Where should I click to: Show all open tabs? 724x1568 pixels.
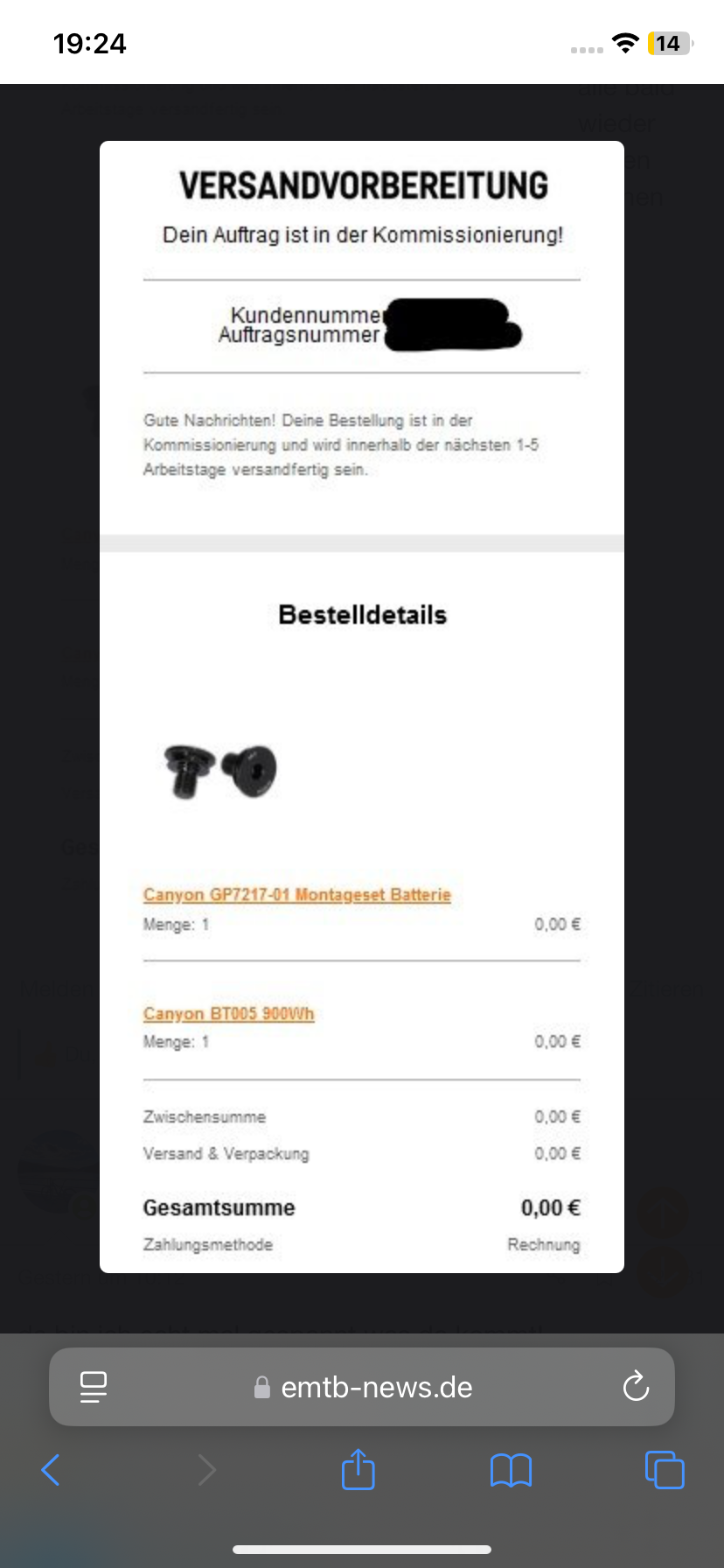pos(665,1470)
